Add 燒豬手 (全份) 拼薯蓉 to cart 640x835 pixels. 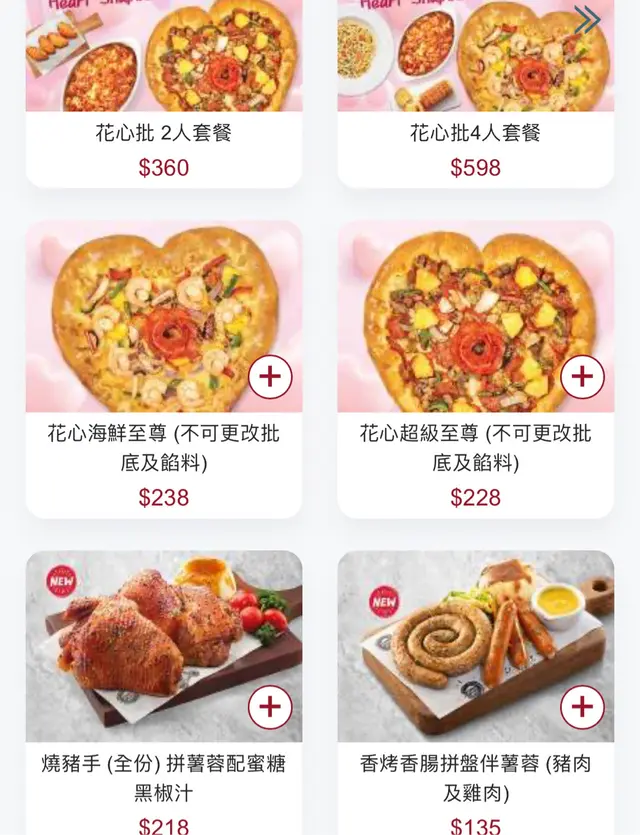coord(270,707)
